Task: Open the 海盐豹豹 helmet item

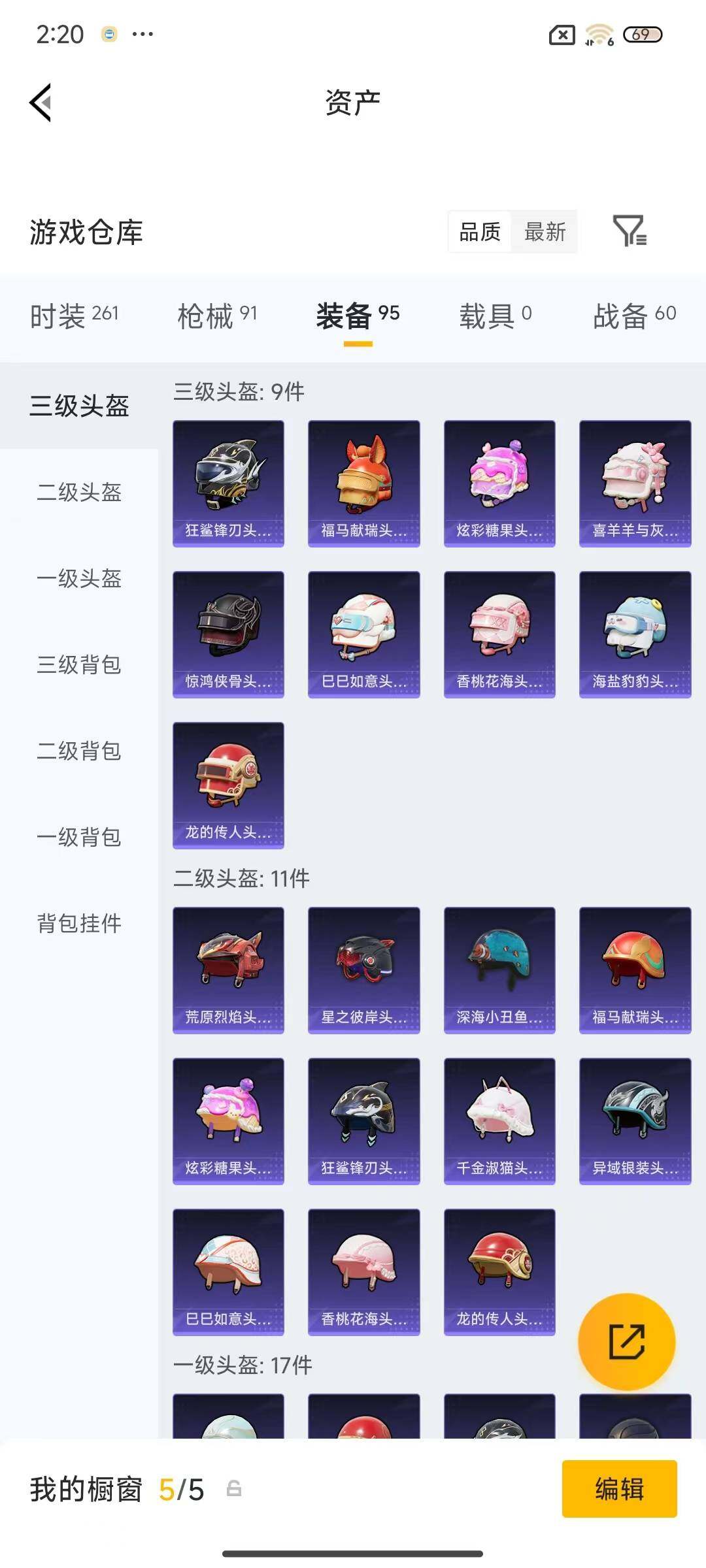Action: click(x=633, y=633)
